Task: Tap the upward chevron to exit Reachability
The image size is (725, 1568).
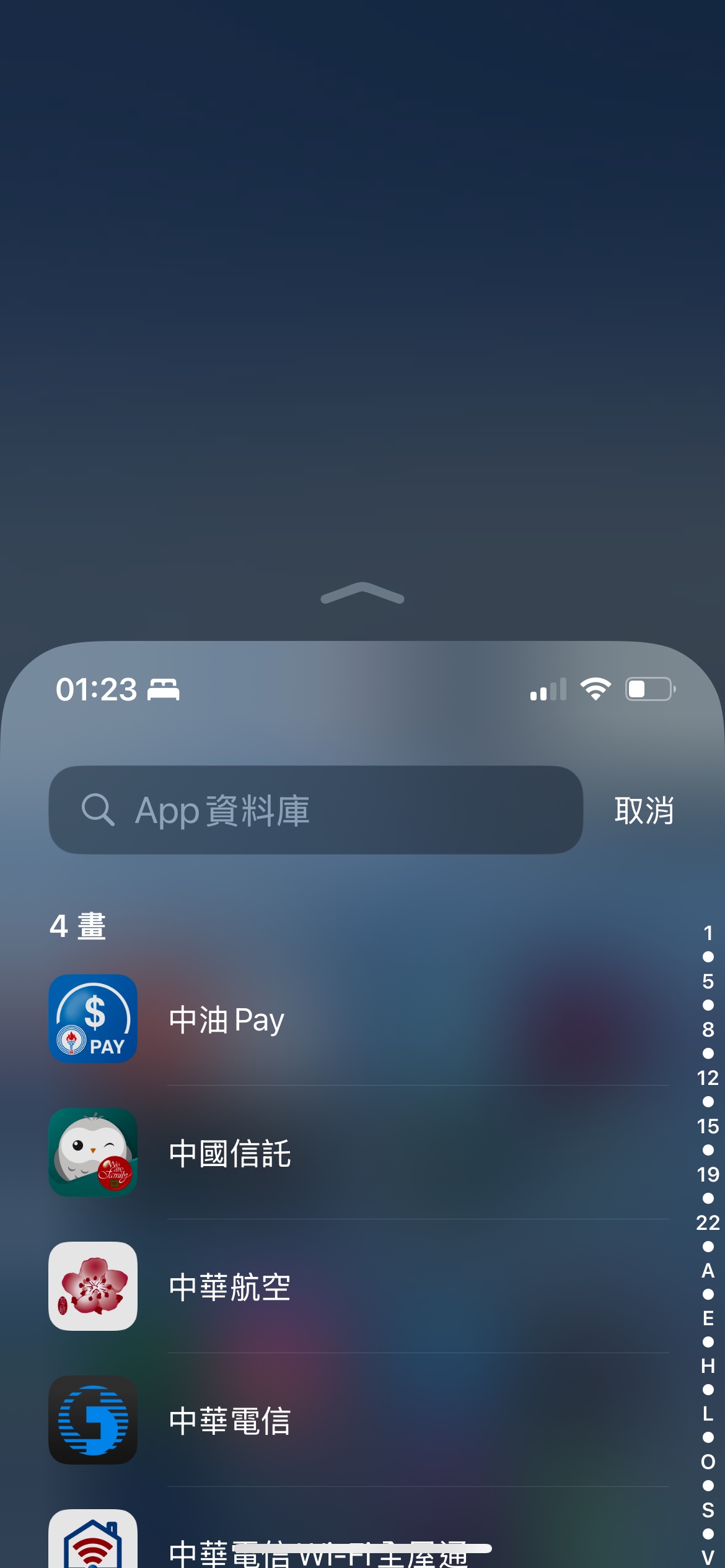Action: [x=362, y=593]
